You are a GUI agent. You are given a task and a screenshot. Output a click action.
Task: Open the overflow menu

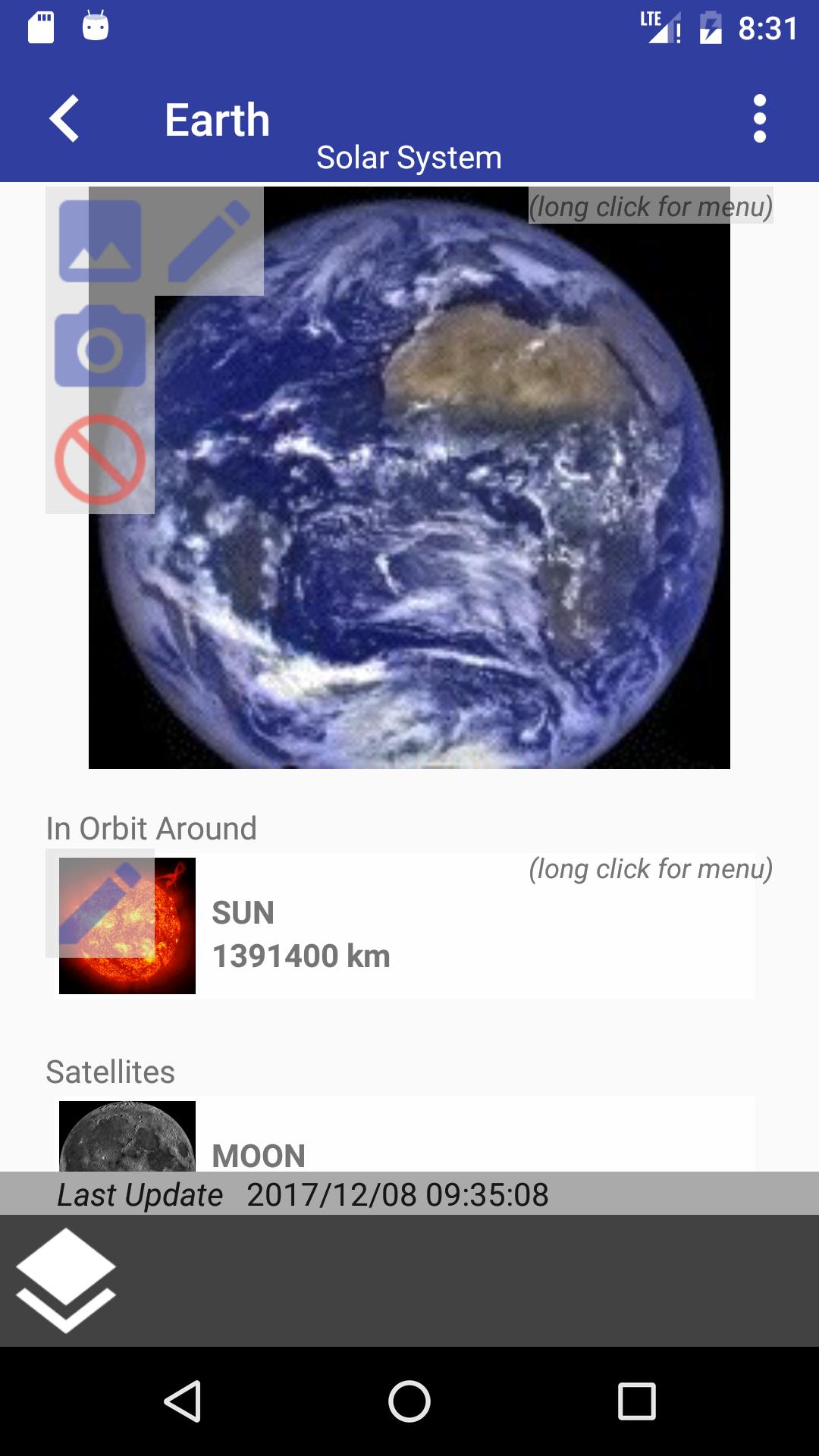[x=759, y=119]
